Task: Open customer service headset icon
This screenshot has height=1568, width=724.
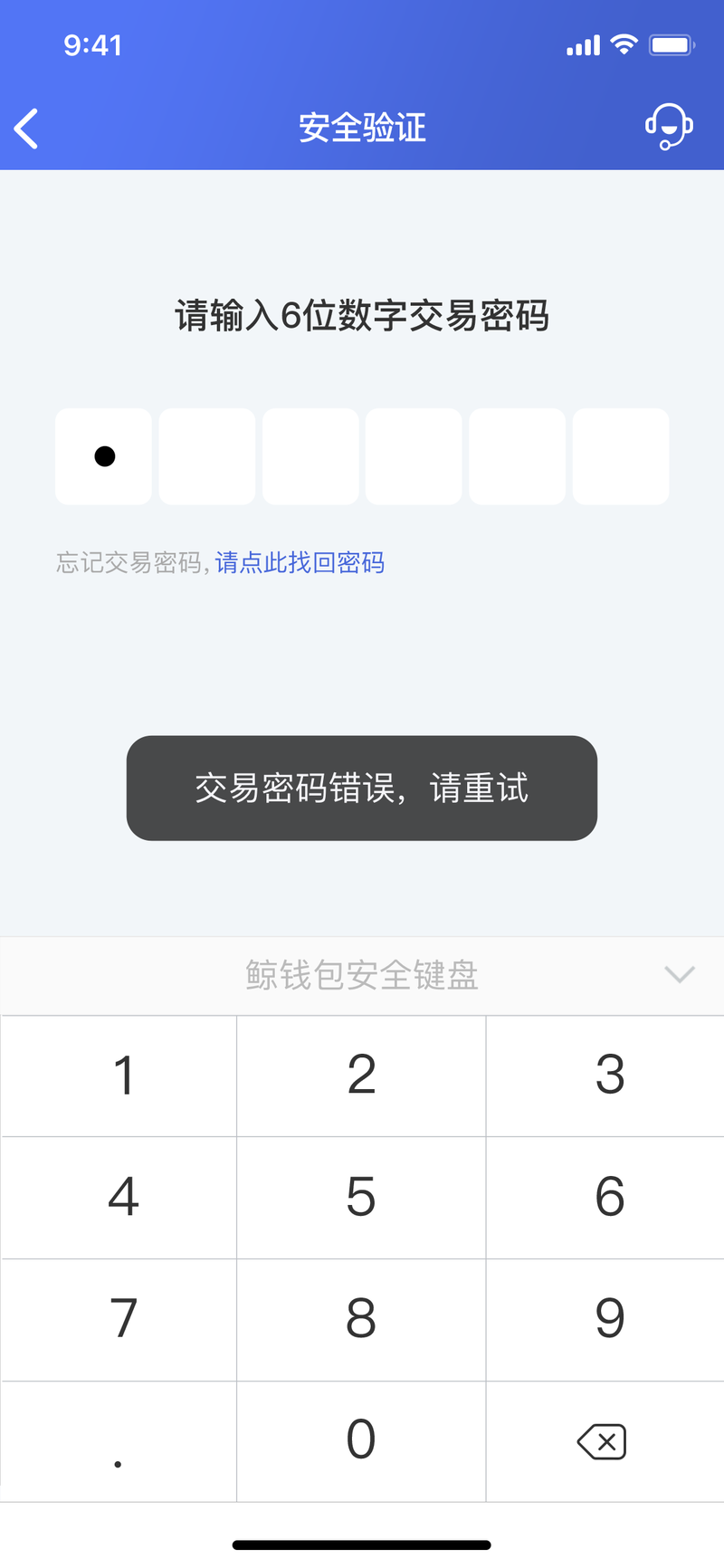Action: click(669, 127)
